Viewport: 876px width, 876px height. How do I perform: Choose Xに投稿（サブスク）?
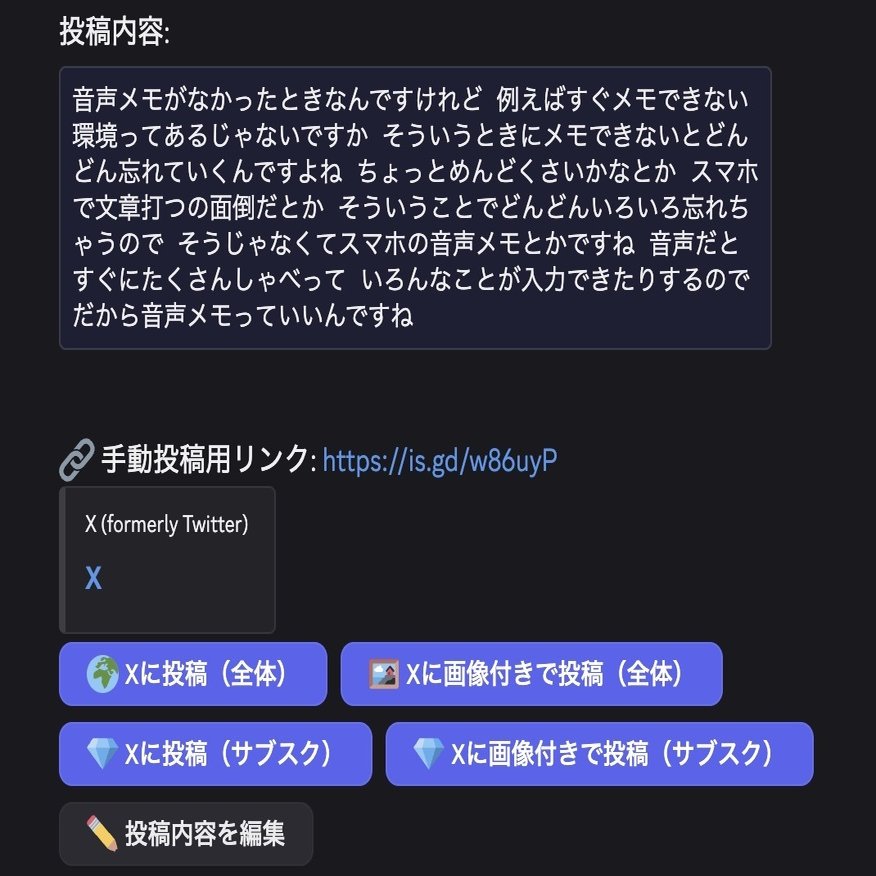tap(215, 754)
